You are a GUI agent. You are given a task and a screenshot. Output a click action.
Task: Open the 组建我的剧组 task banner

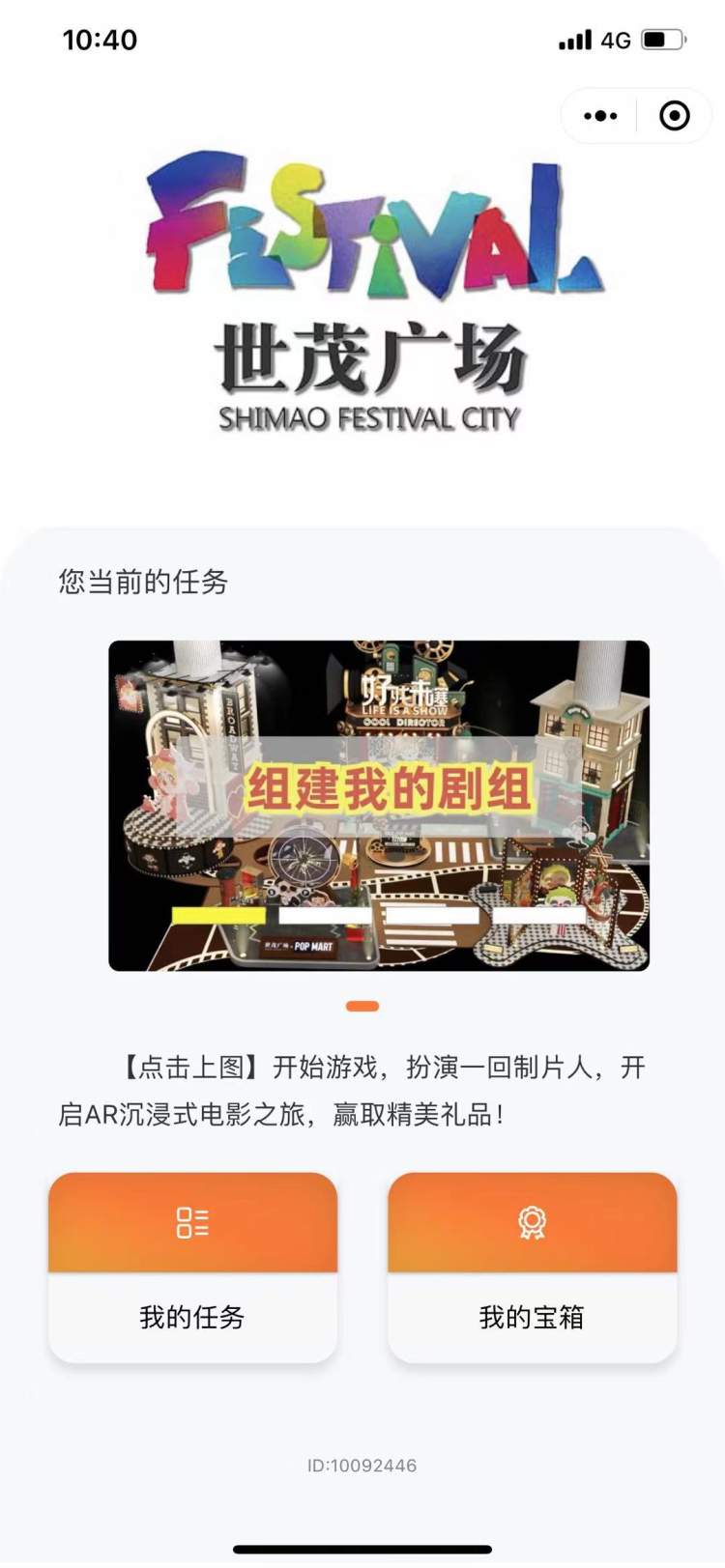point(379,805)
